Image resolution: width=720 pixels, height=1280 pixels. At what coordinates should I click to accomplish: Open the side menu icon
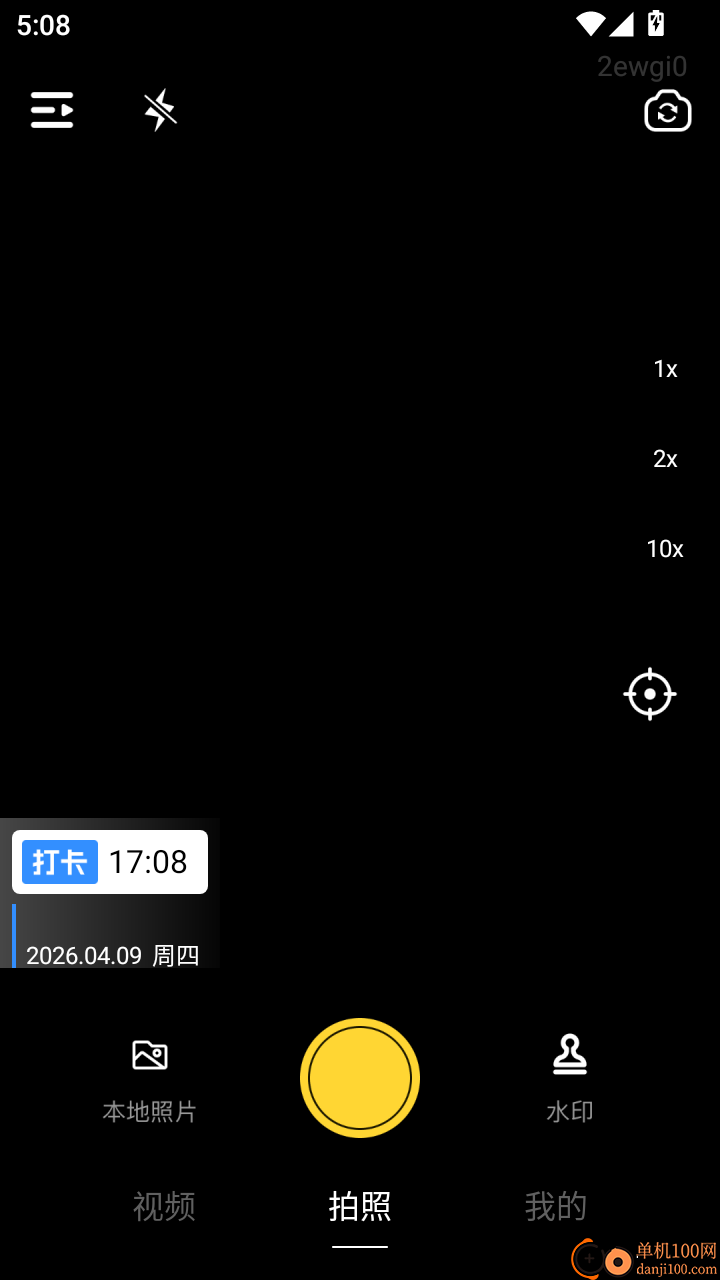pos(52,110)
